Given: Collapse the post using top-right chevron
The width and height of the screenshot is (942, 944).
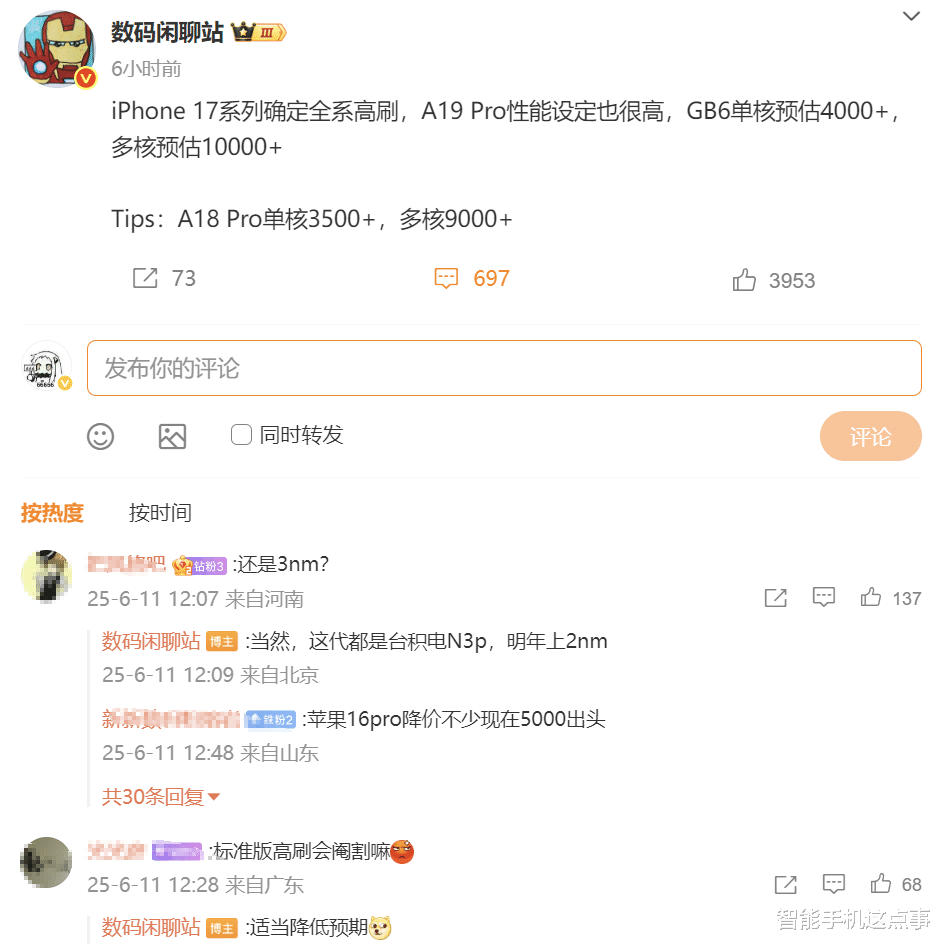Looking at the screenshot, I should (911, 16).
